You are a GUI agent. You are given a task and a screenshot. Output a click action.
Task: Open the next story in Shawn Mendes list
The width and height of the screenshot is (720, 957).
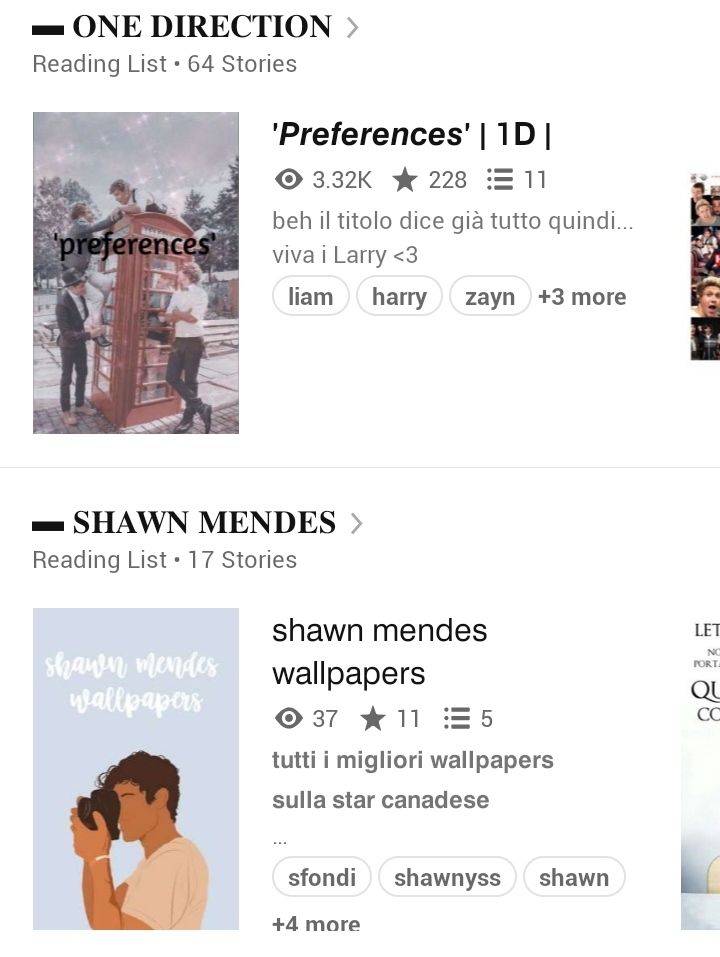700,770
